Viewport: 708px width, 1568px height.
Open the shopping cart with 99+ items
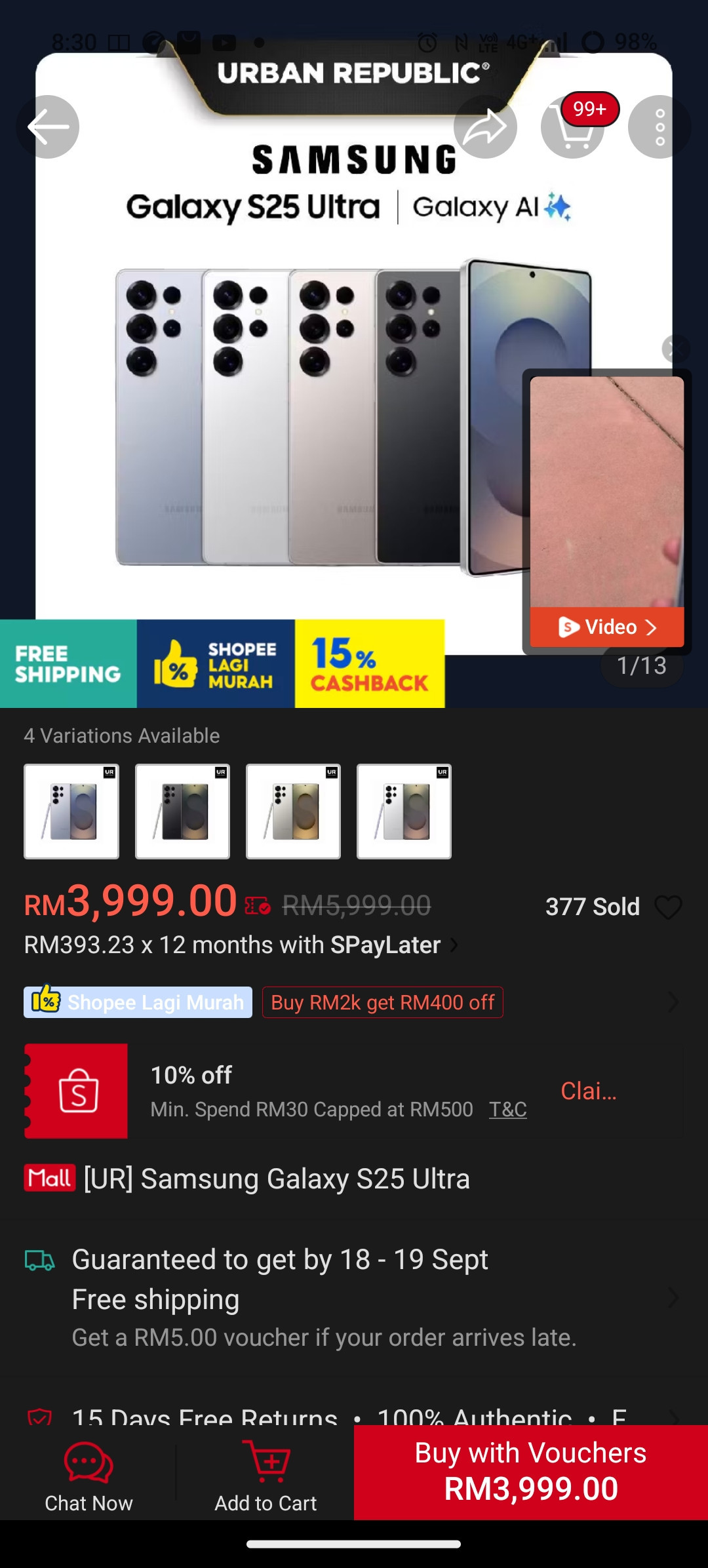(572, 127)
